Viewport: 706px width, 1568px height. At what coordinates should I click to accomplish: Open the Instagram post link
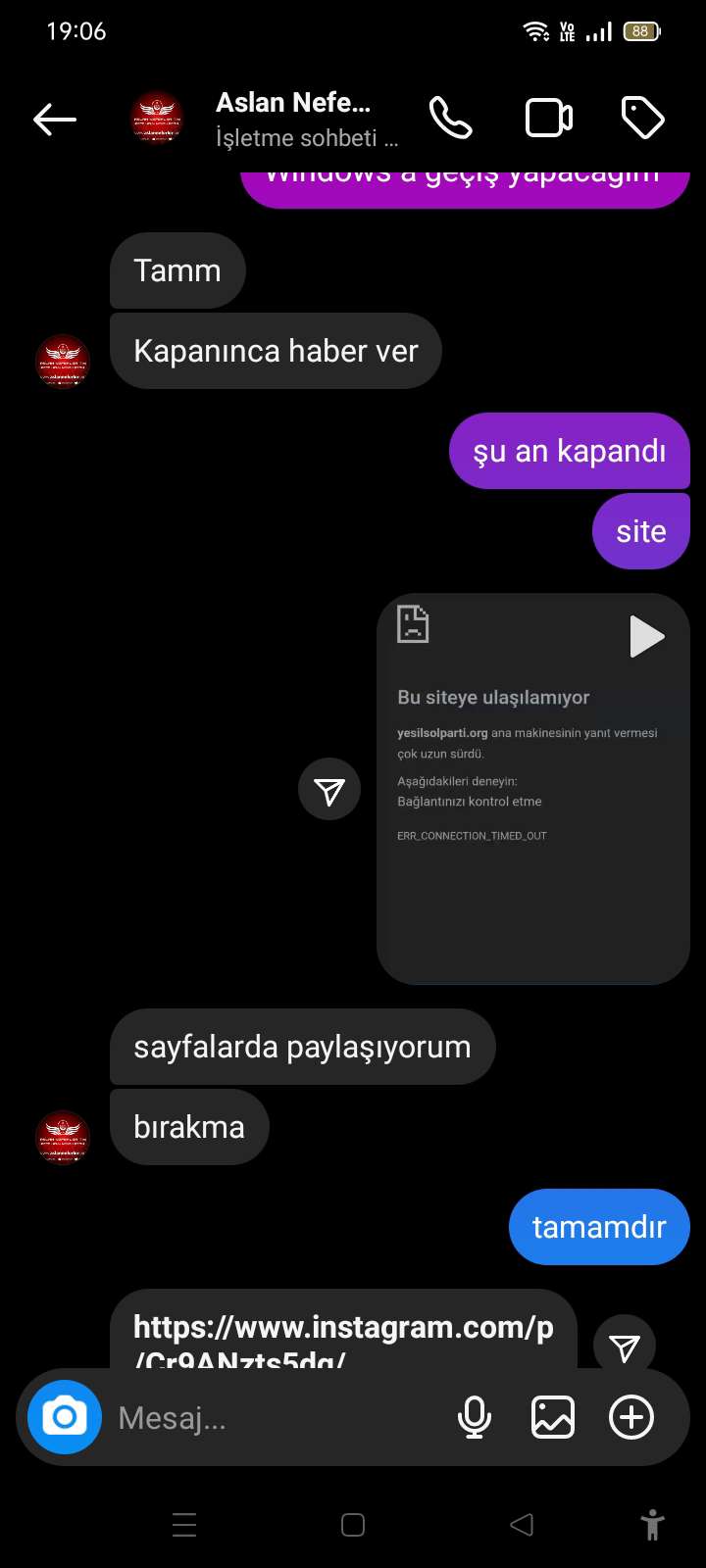(343, 1340)
